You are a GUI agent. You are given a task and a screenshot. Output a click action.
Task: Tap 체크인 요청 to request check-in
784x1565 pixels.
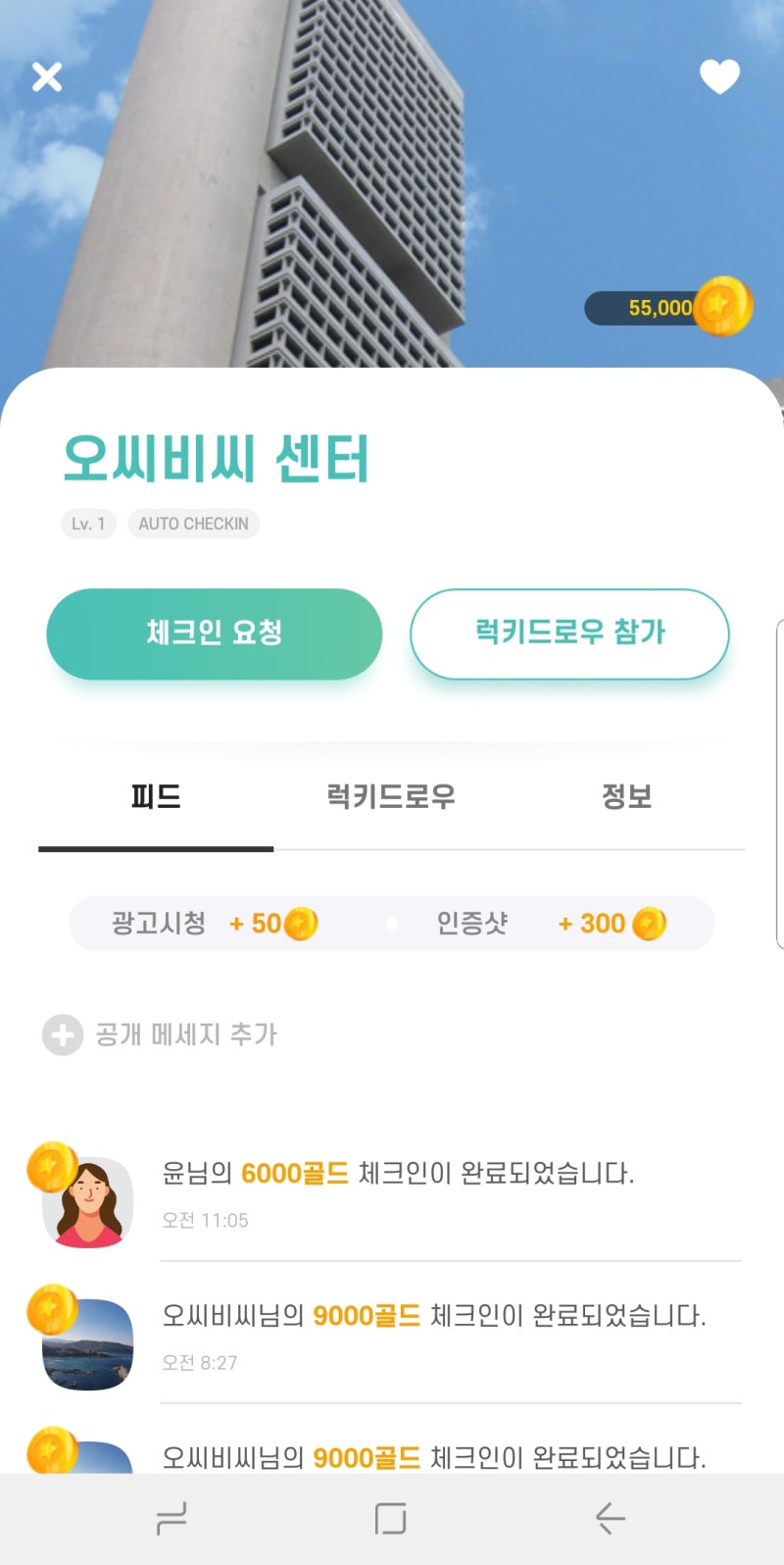click(x=214, y=633)
